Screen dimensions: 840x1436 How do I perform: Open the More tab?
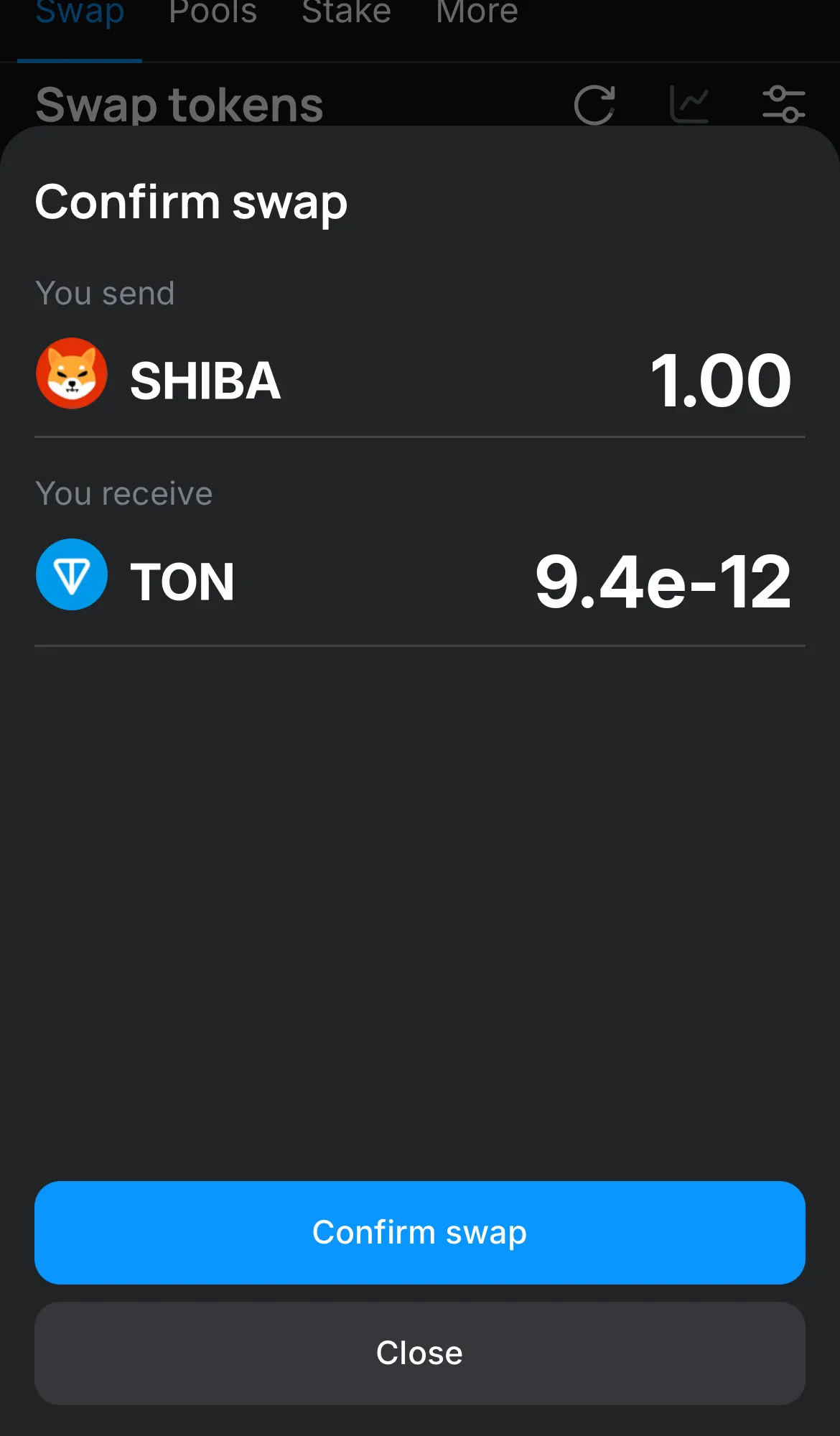tap(477, 13)
